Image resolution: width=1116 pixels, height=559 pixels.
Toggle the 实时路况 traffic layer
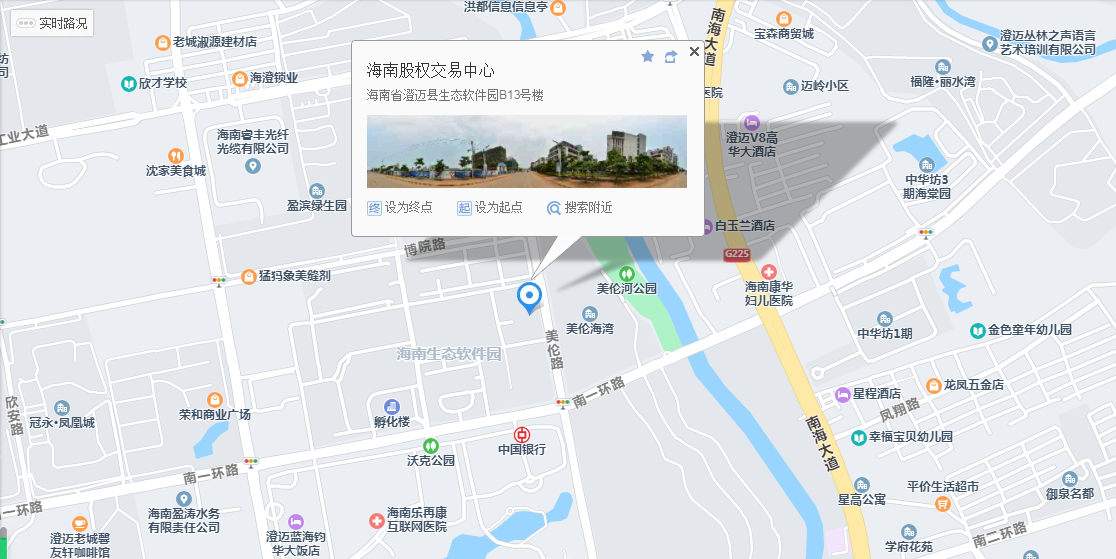click(53, 23)
